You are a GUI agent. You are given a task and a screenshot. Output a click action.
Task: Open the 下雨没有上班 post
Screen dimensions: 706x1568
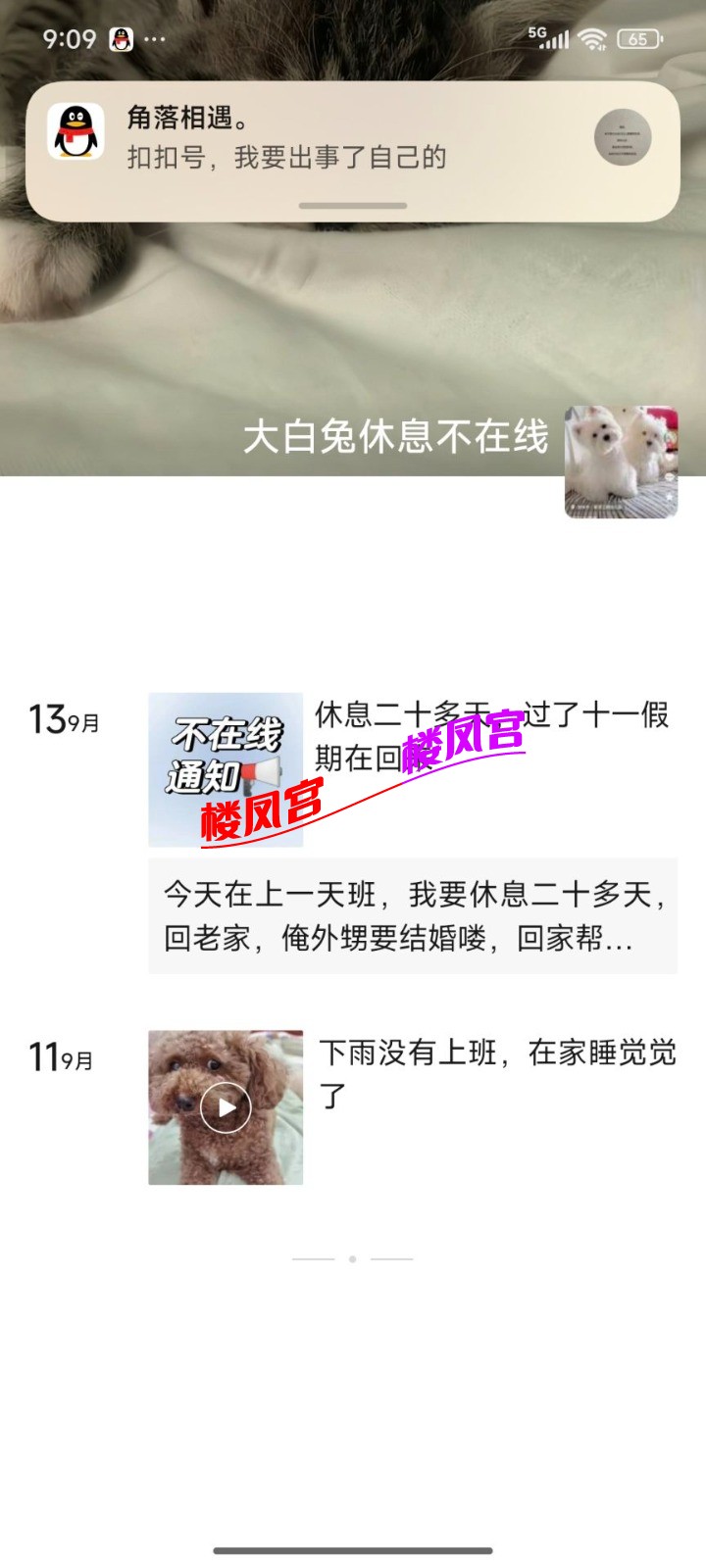point(497,1072)
